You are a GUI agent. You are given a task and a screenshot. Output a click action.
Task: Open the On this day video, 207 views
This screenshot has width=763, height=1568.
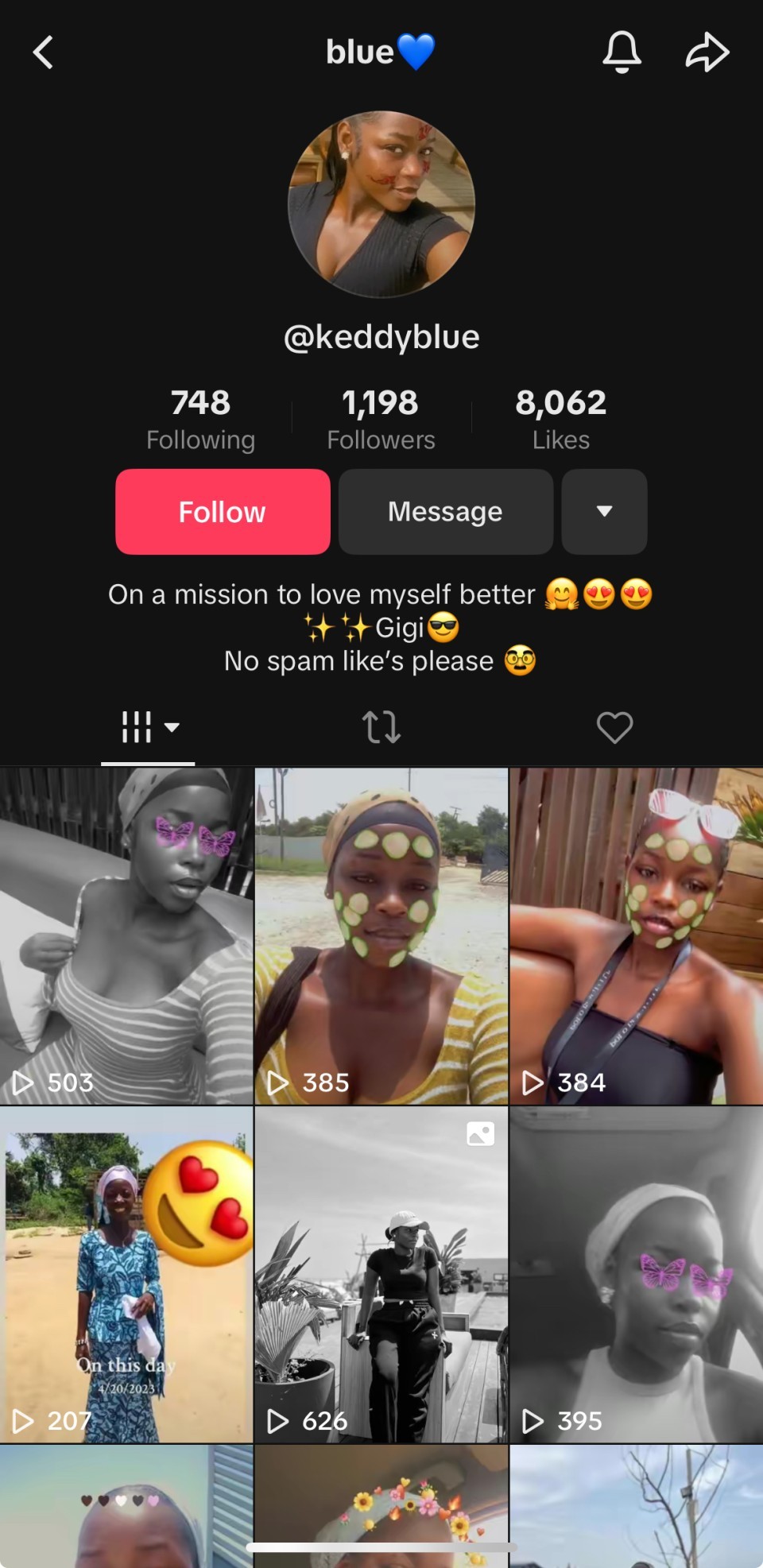[x=126, y=1274]
